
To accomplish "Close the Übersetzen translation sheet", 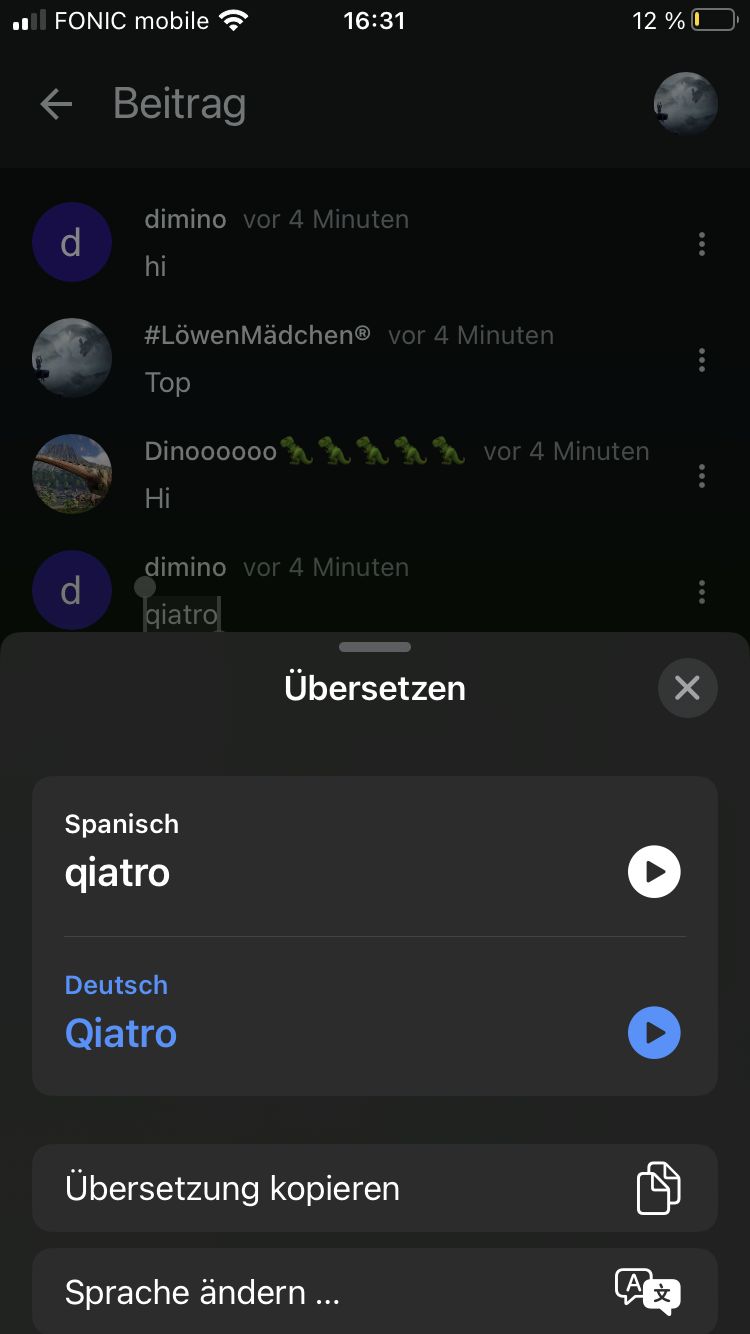I will point(687,688).
